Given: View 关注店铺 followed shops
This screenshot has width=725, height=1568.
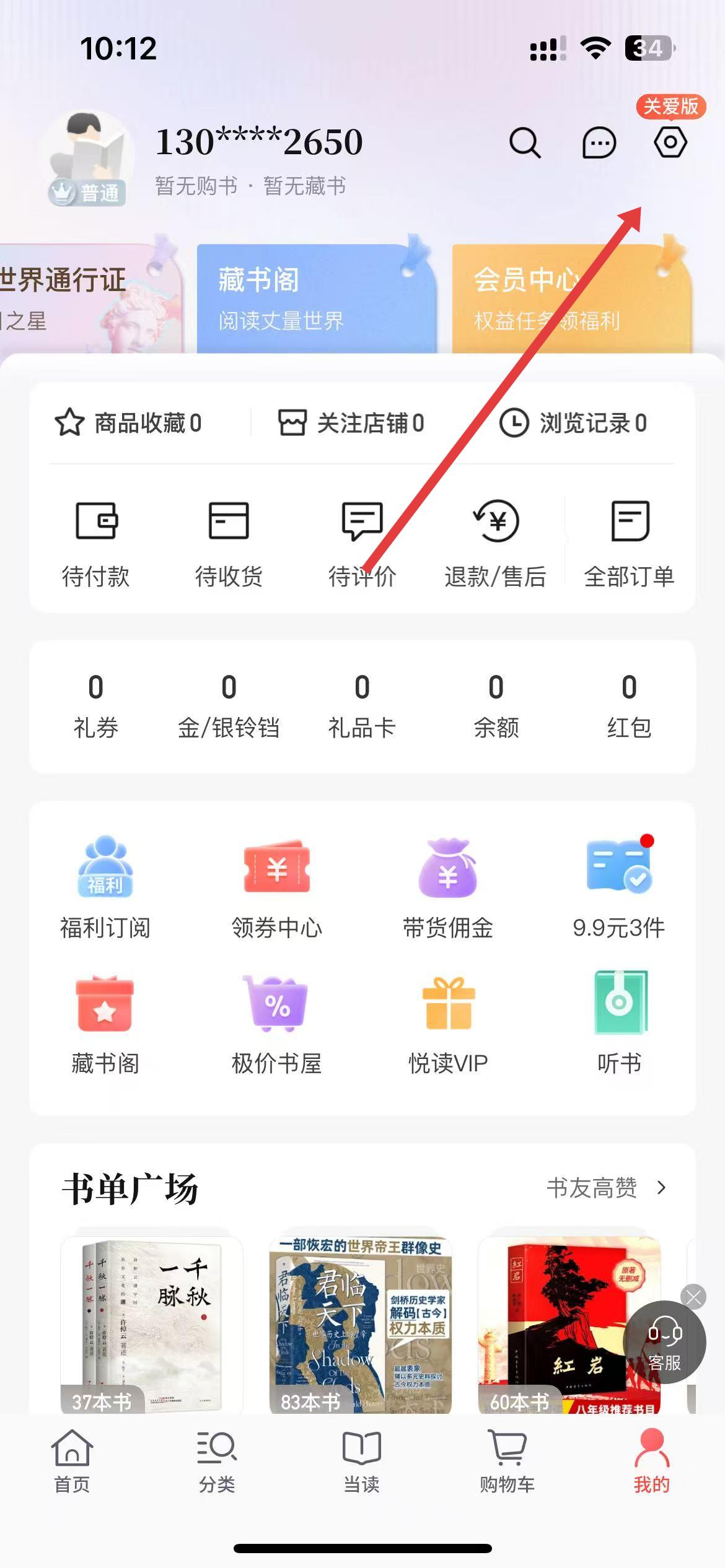Looking at the screenshot, I should (x=351, y=423).
